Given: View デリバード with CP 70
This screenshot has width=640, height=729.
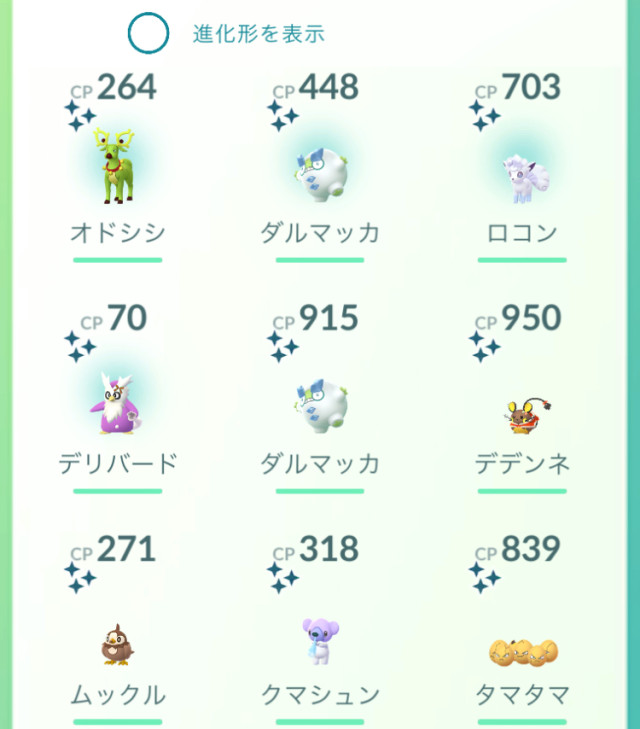Looking at the screenshot, I should point(118,400).
